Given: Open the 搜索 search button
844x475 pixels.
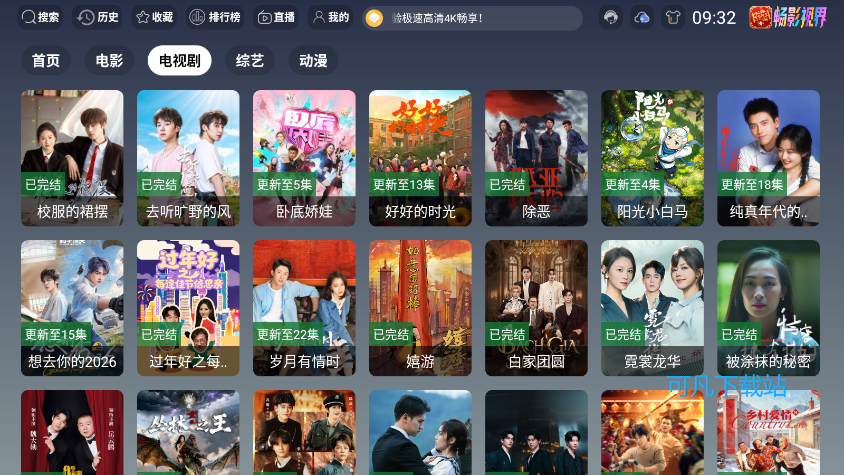Looking at the screenshot, I should 41,17.
